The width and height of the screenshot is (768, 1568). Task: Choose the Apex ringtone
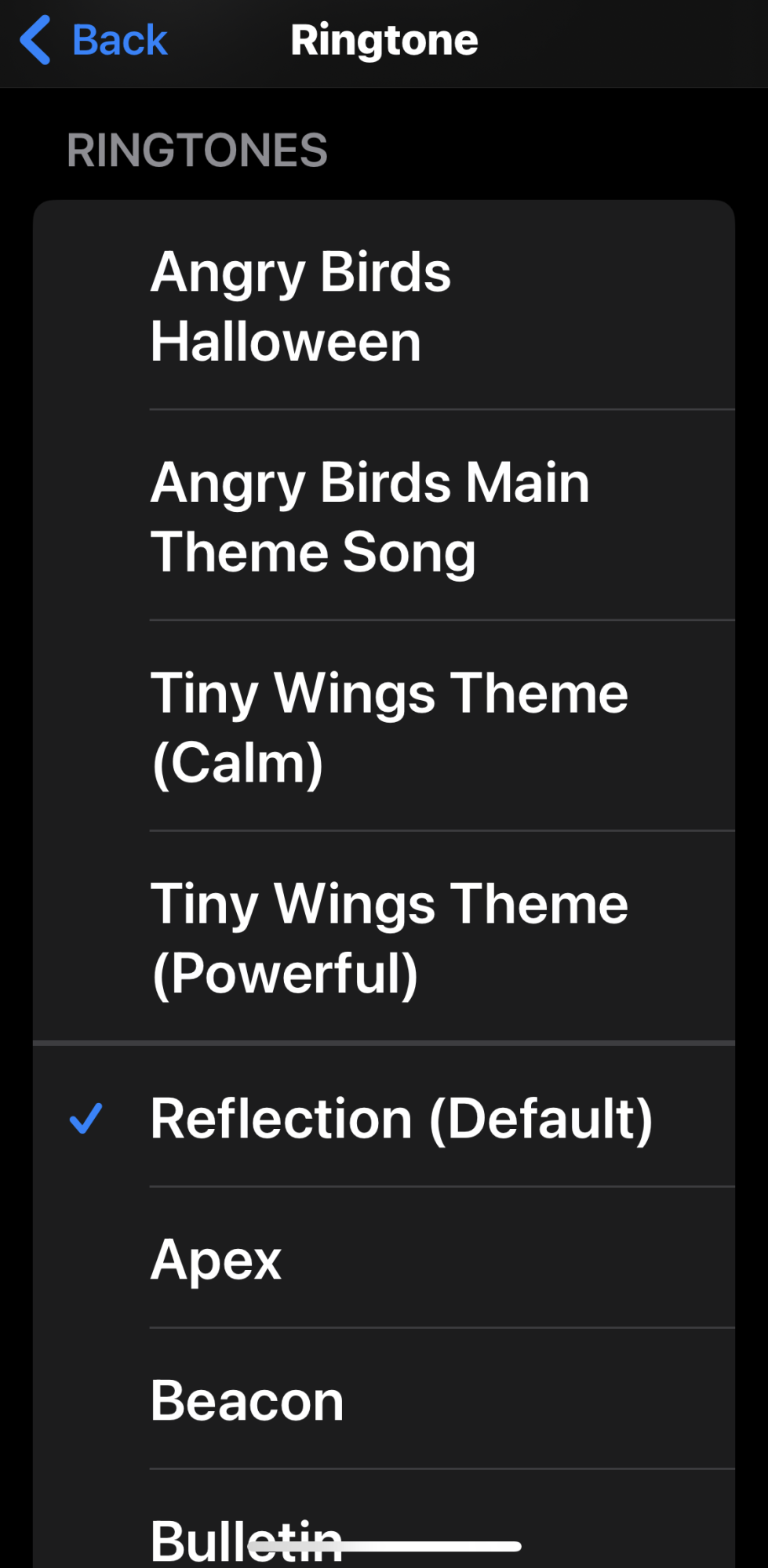click(383, 1259)
